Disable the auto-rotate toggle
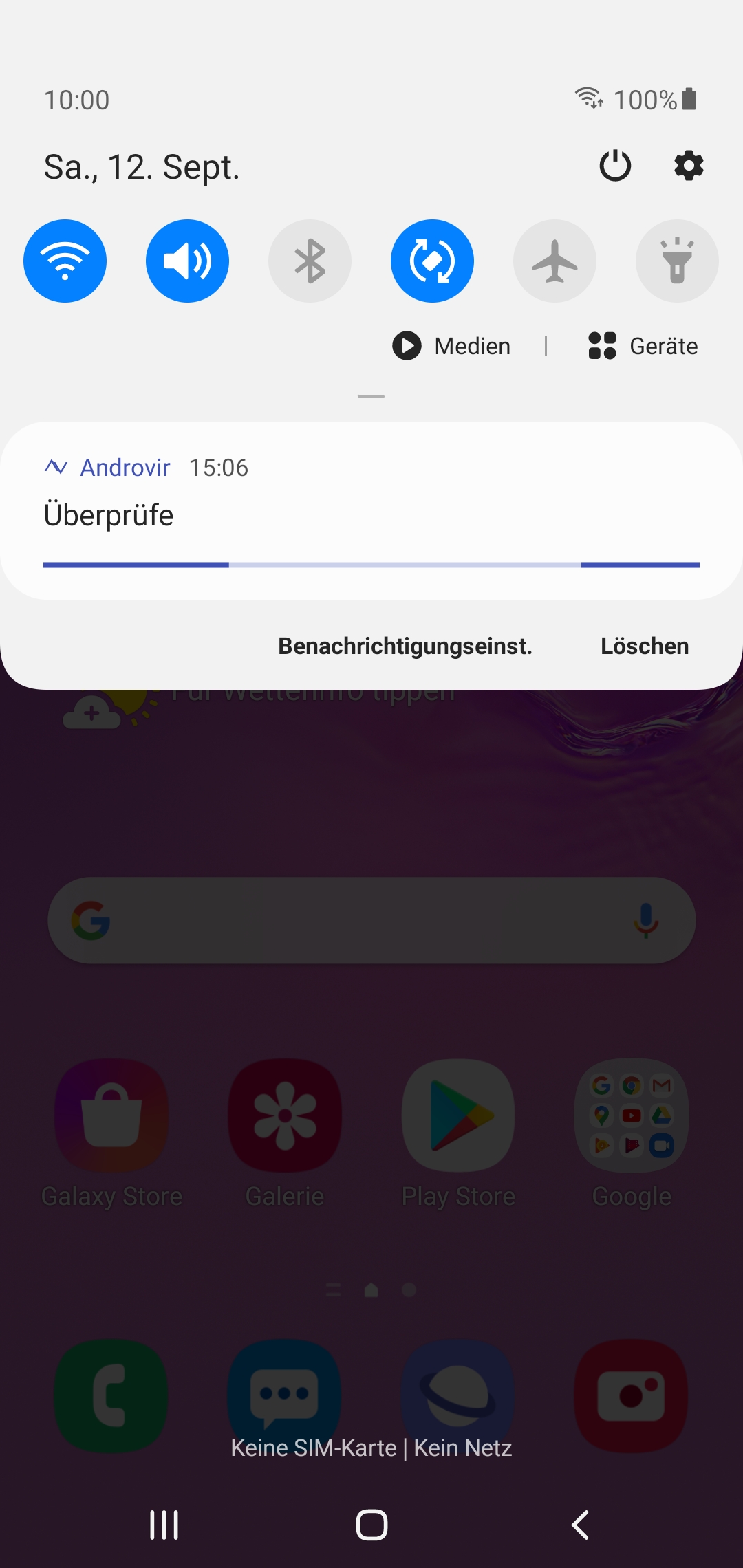Viewport: 743px width, 1568px height. click(x=432, y=261)
